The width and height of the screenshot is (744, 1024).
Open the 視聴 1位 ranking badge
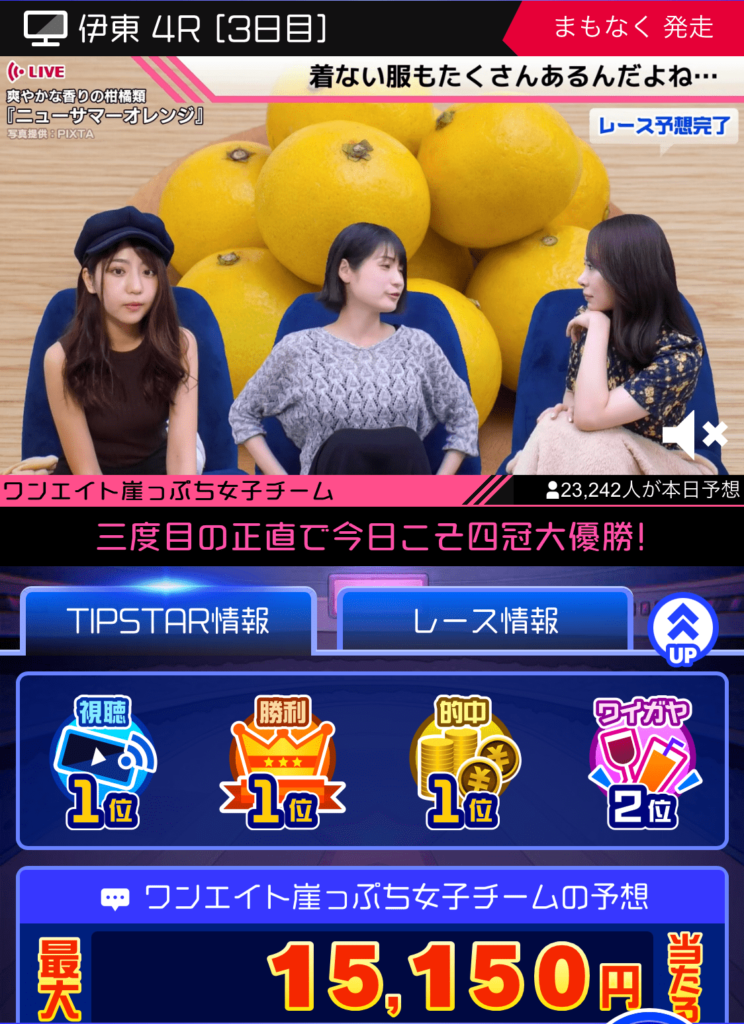coord(103,764)
